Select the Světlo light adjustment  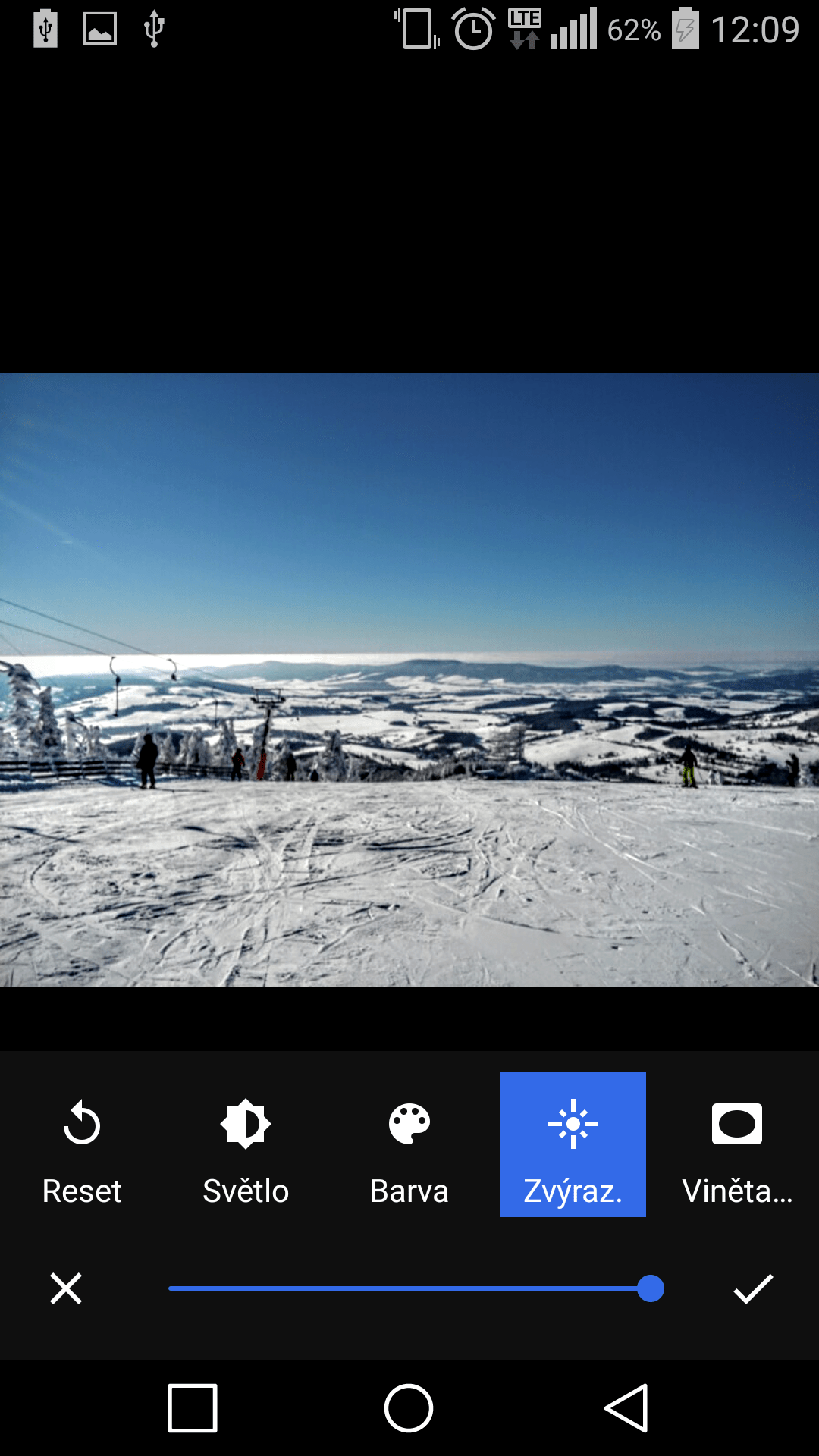coord(246,1144)
